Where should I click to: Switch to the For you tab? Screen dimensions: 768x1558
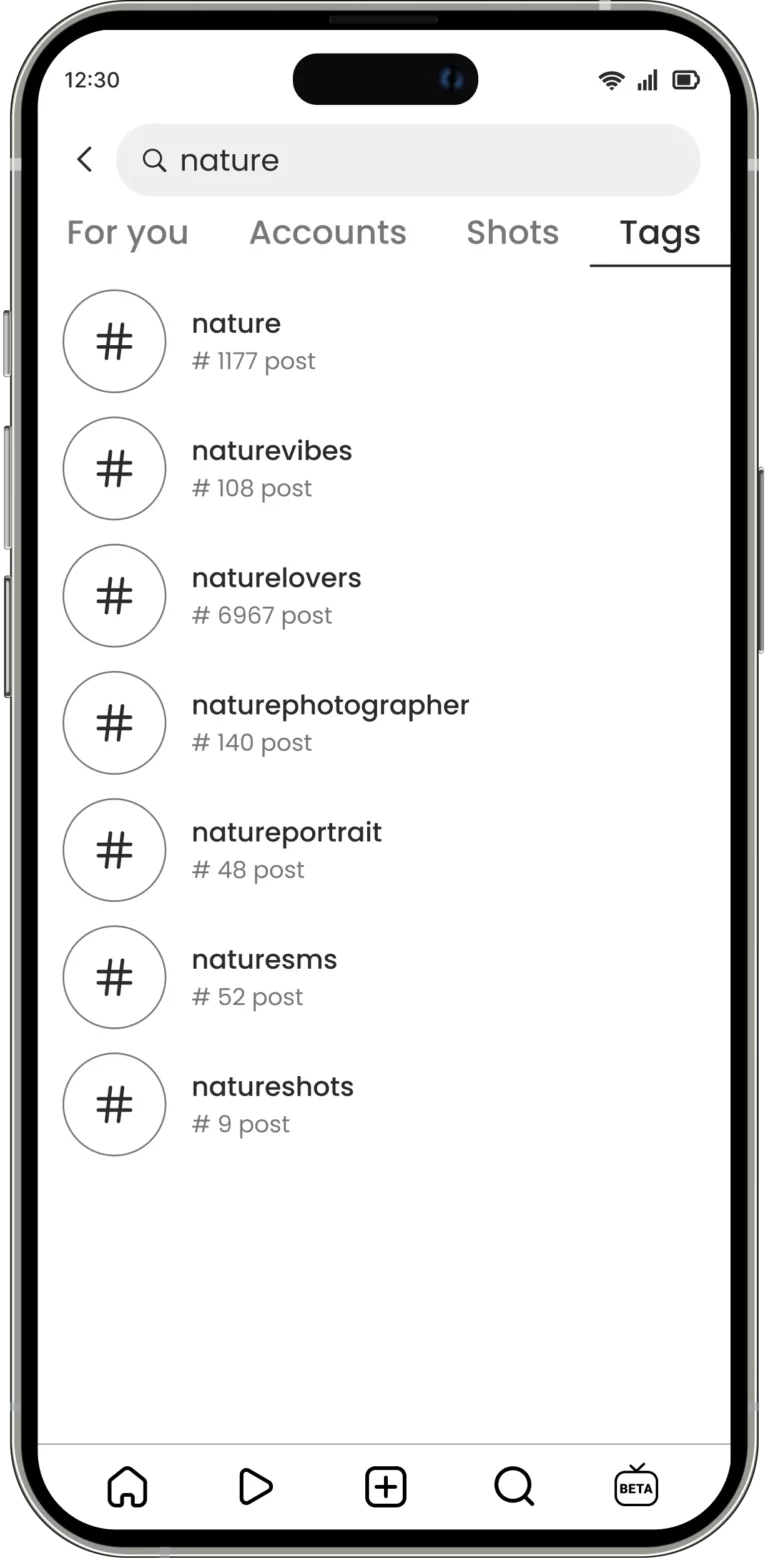pos(127,232)
